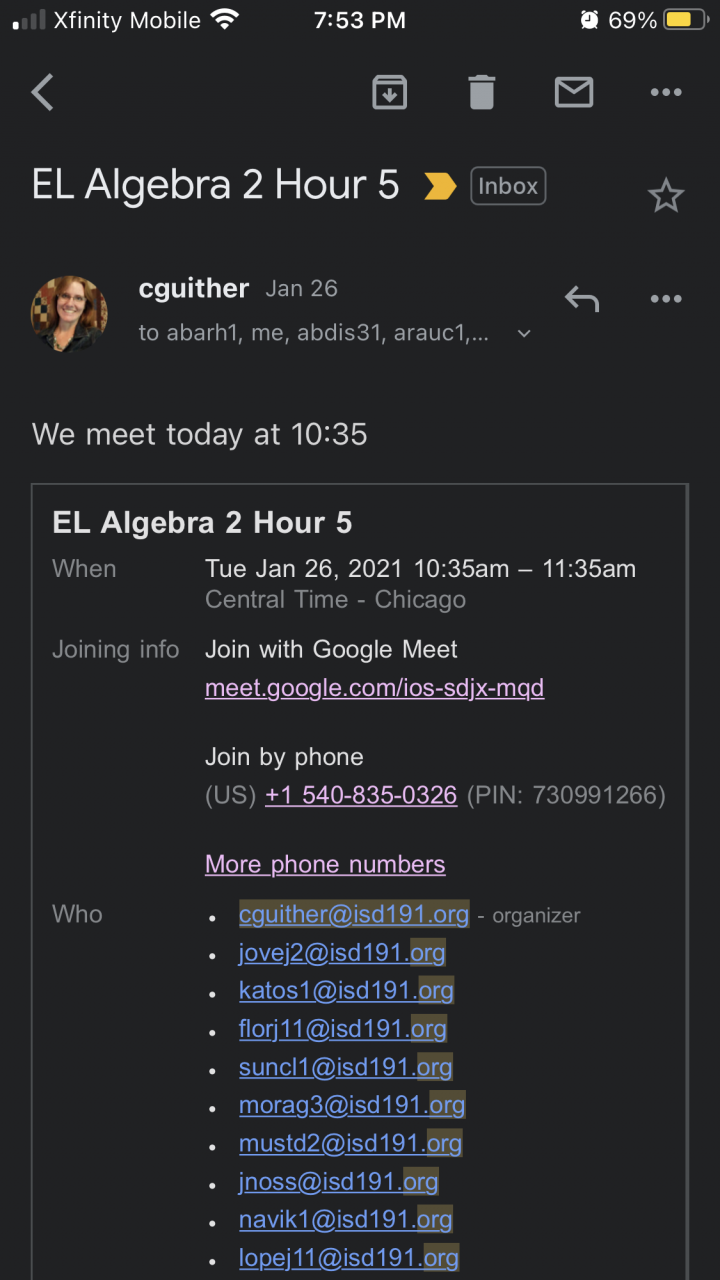Open message options next to reply arrow
The image size is (720, 1280).
coord(666,298)
